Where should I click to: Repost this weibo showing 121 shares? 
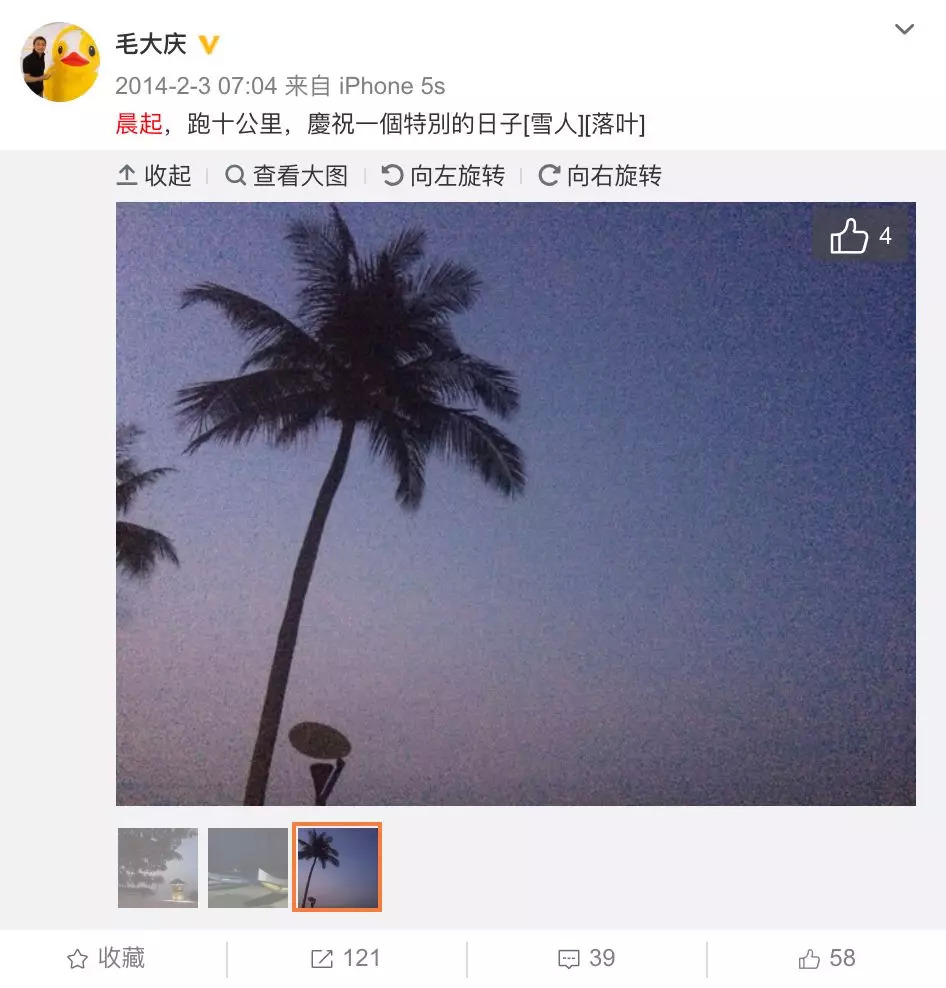[346, 958]
